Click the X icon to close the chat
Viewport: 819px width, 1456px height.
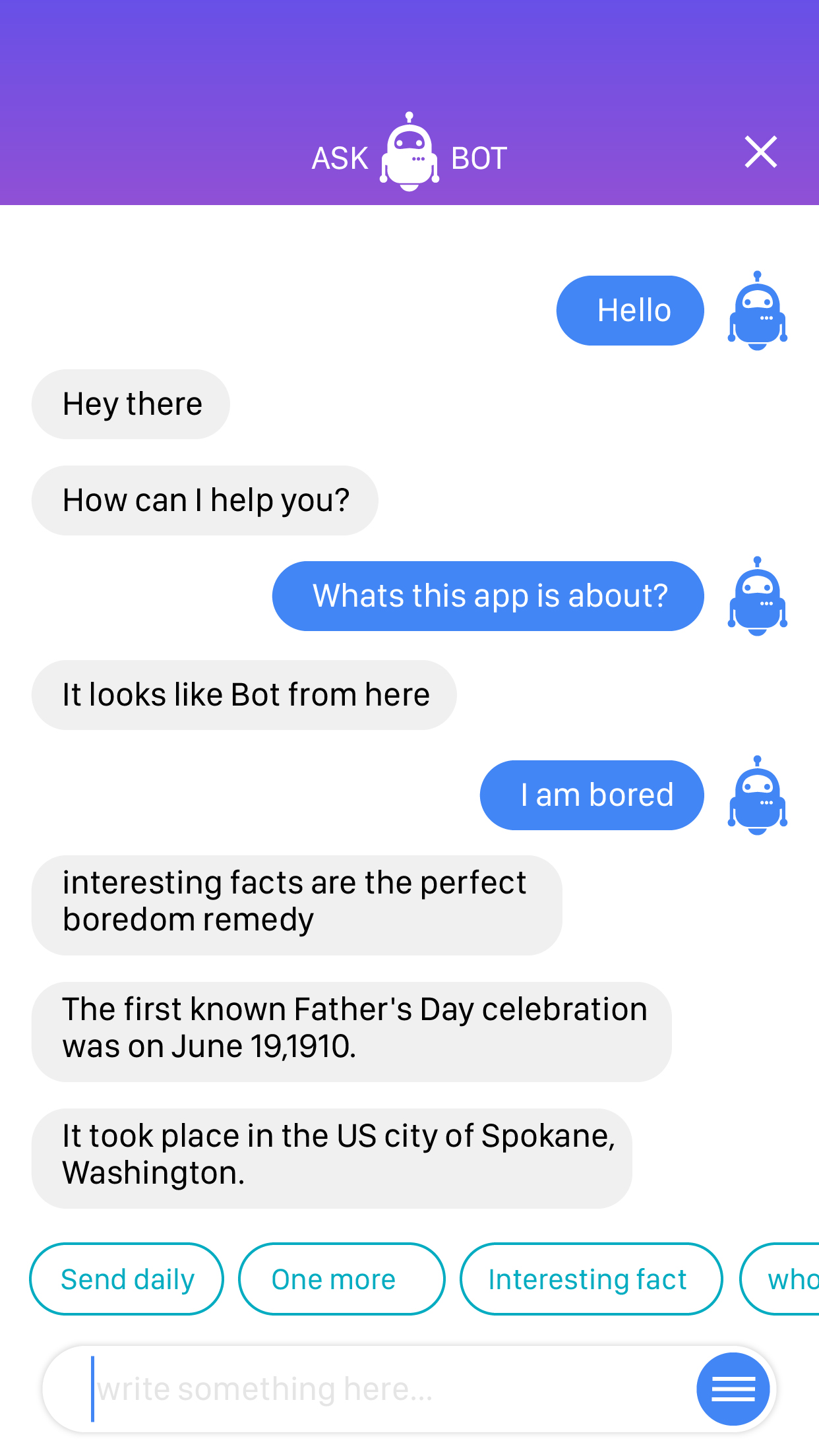(761, 152)
